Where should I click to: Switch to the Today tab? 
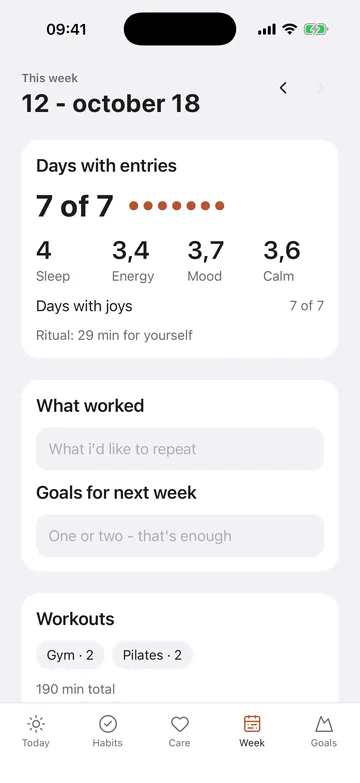[x=36, y=732]
